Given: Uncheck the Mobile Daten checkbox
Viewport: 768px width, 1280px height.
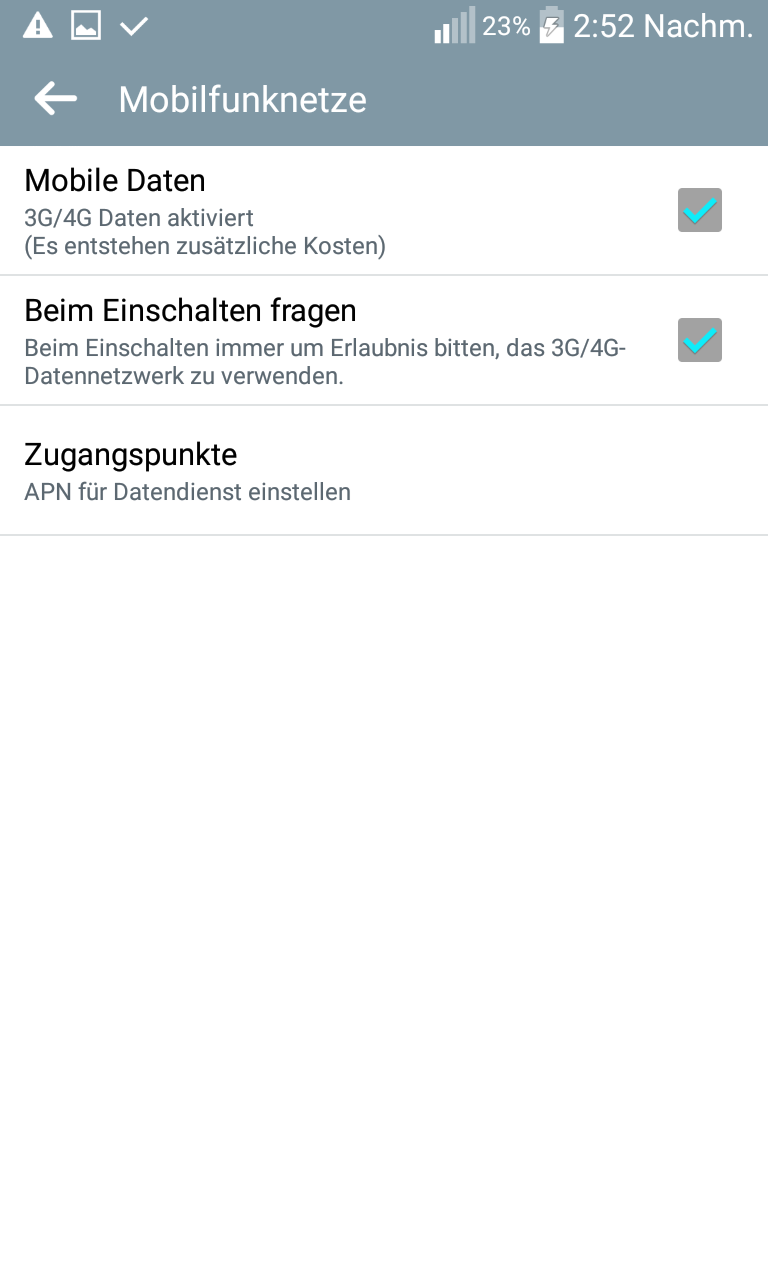Looking at the screenshot, I should tap(699, 210).
